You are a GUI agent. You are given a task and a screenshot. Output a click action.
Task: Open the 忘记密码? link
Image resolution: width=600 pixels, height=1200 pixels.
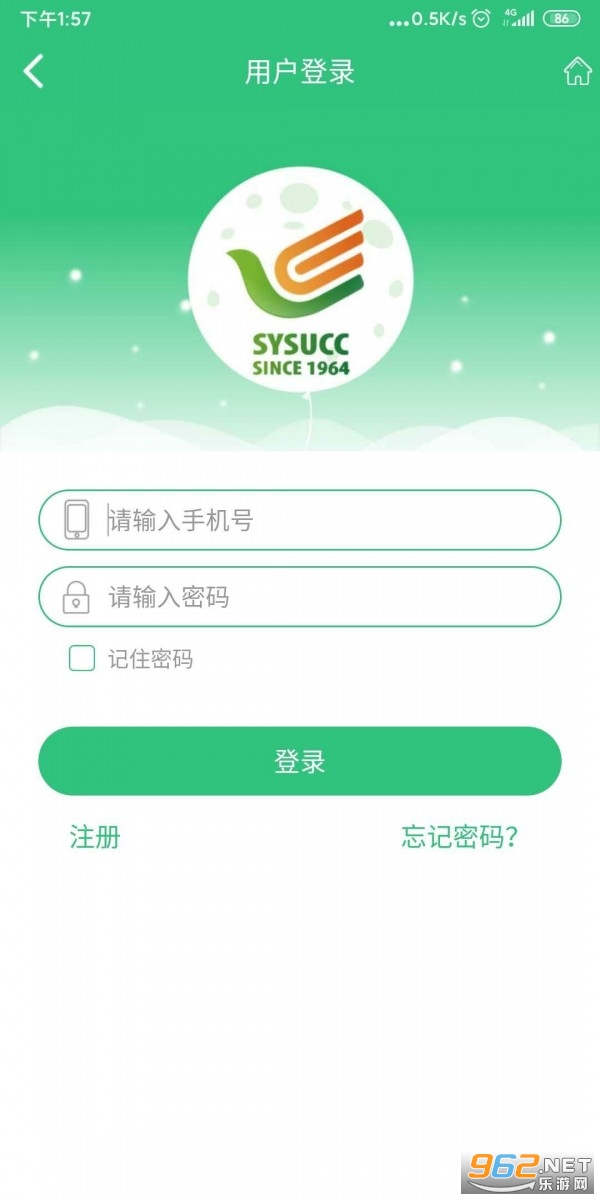coord(459,837)
